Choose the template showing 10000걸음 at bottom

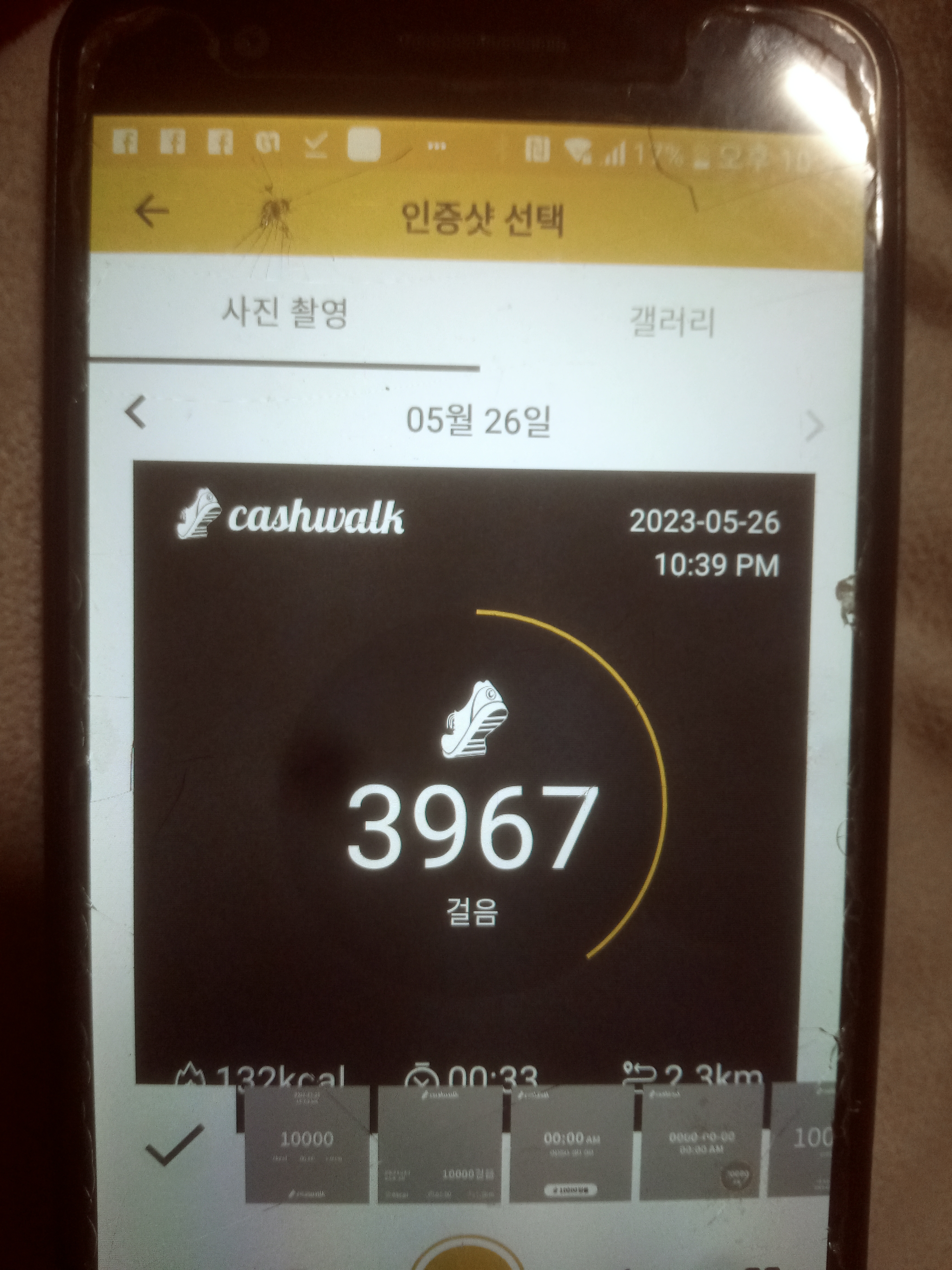(440, 1144)
